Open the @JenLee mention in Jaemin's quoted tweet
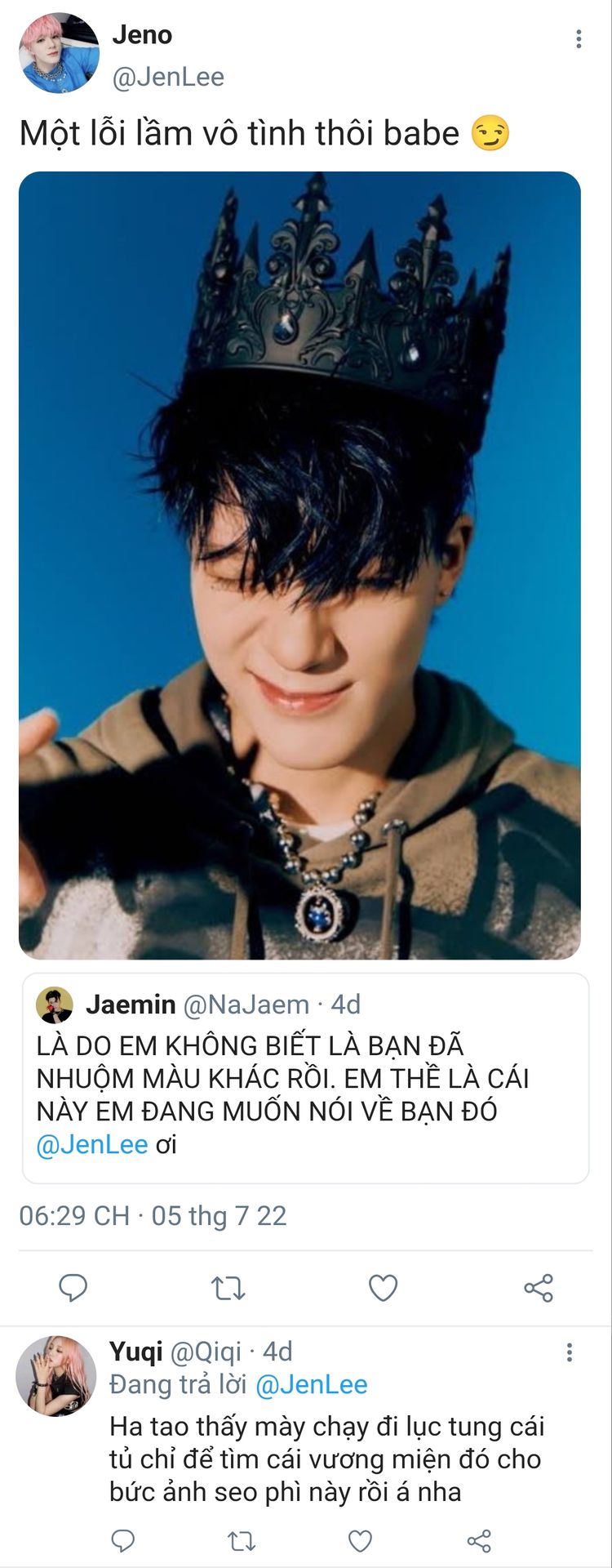The width and height of the screenshot is (612, 1568). (x=92, y=1144)
